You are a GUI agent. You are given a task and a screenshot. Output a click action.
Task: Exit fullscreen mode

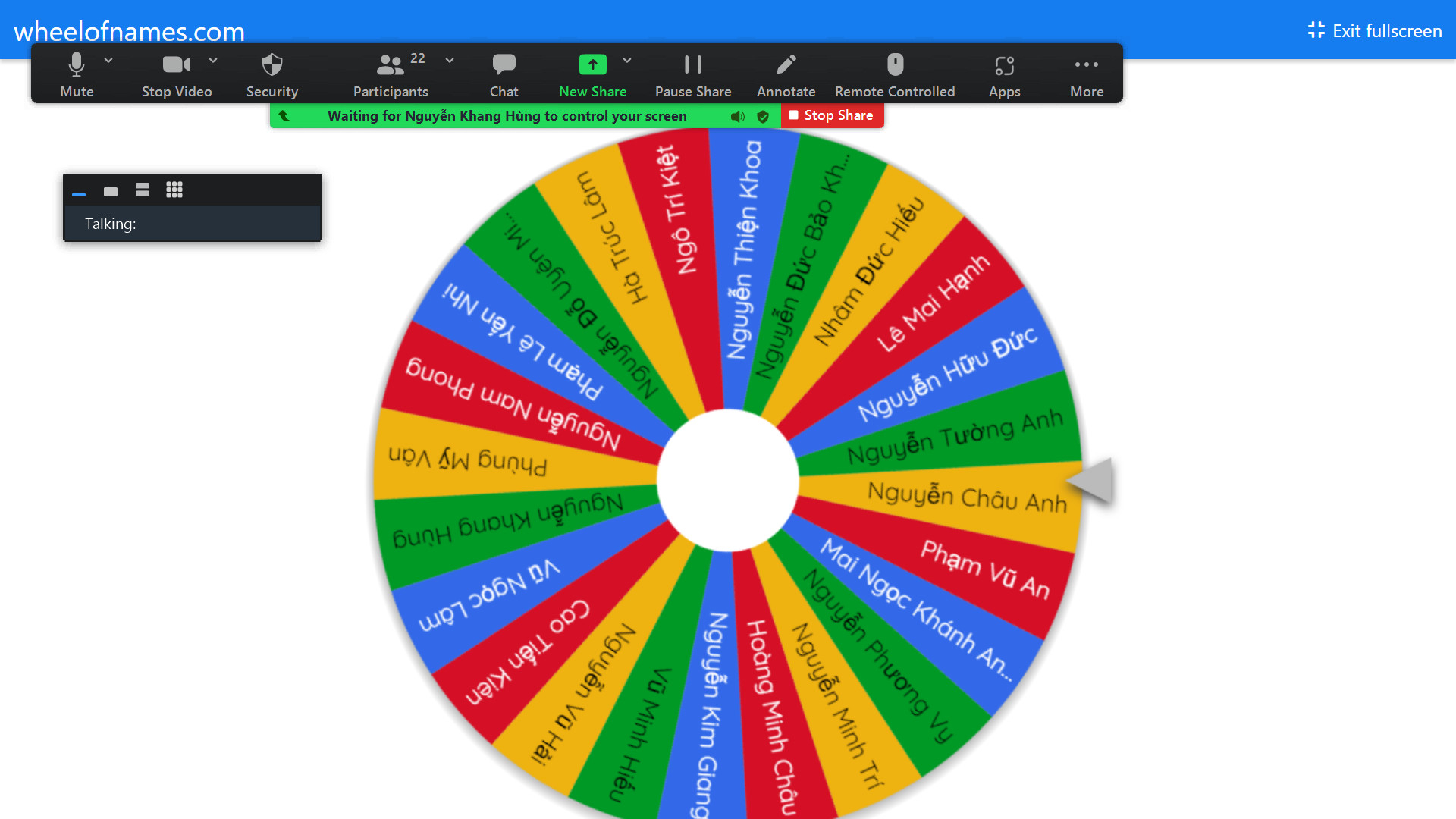[1374, 31]
